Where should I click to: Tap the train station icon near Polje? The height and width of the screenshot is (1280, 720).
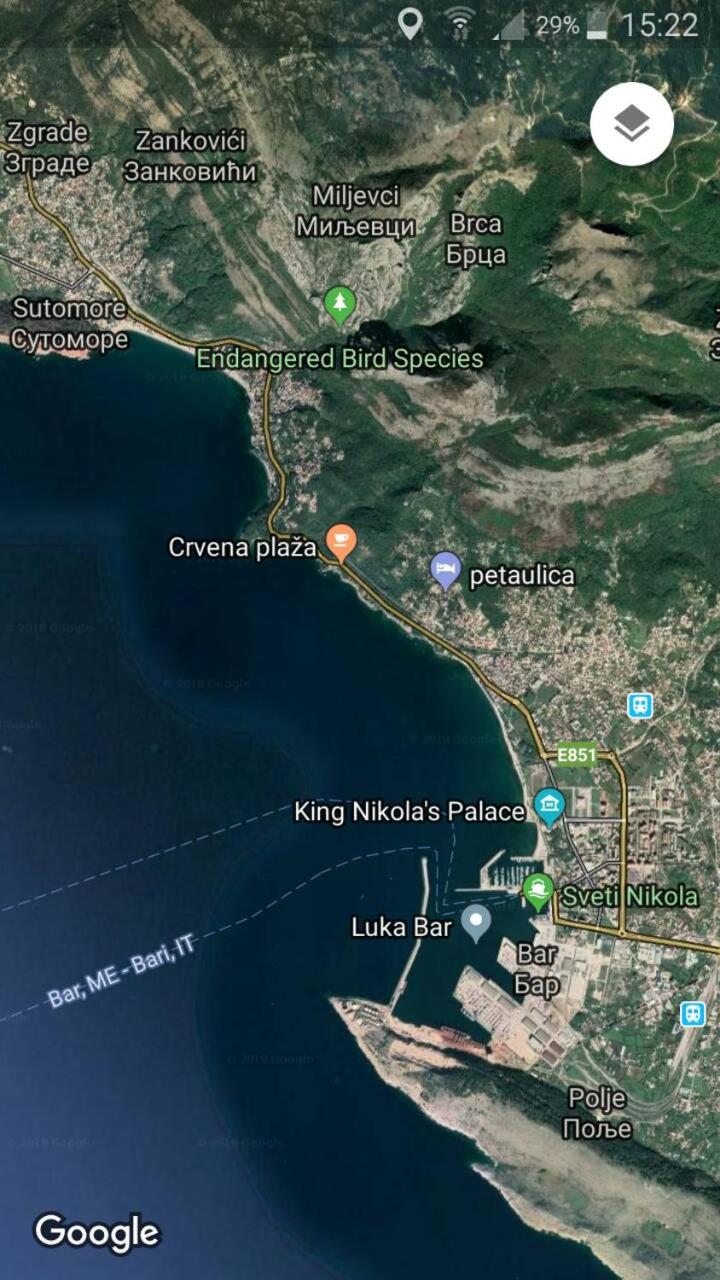(x=693, y=1013)
